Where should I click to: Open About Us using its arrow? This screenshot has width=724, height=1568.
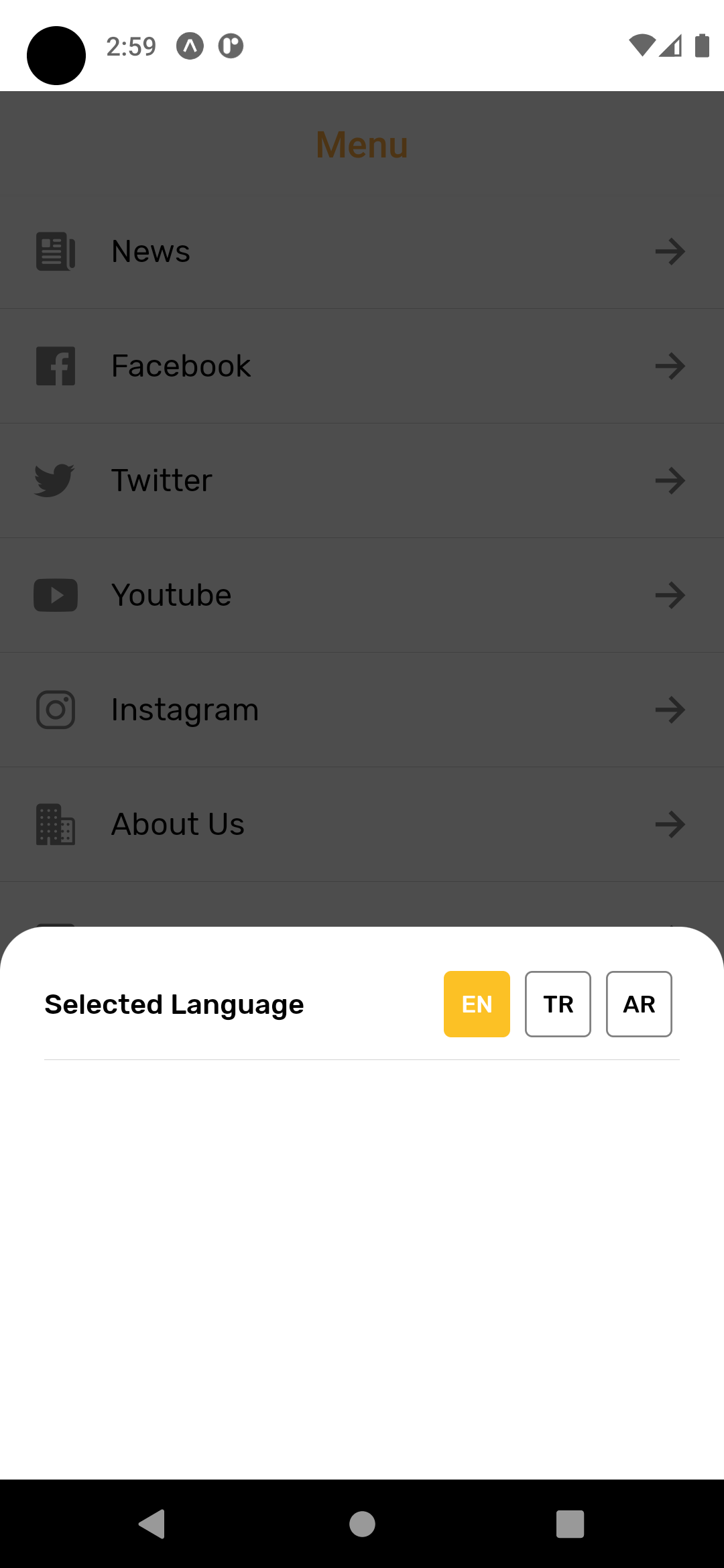[x=670, y=824]
